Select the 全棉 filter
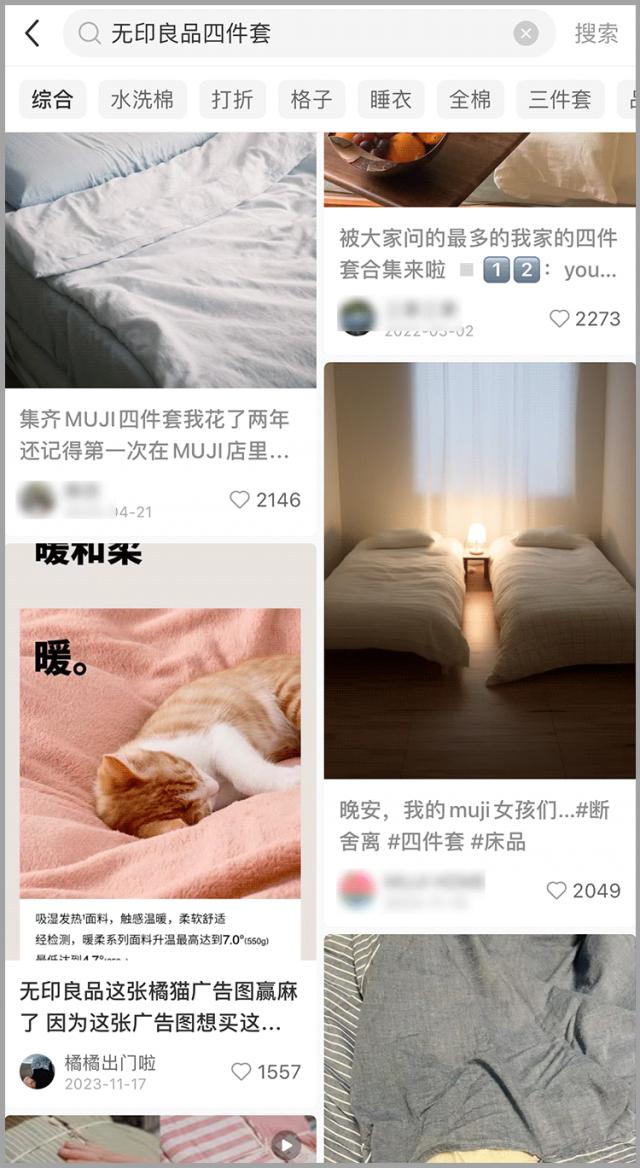640x1168 pixels. 470,100
